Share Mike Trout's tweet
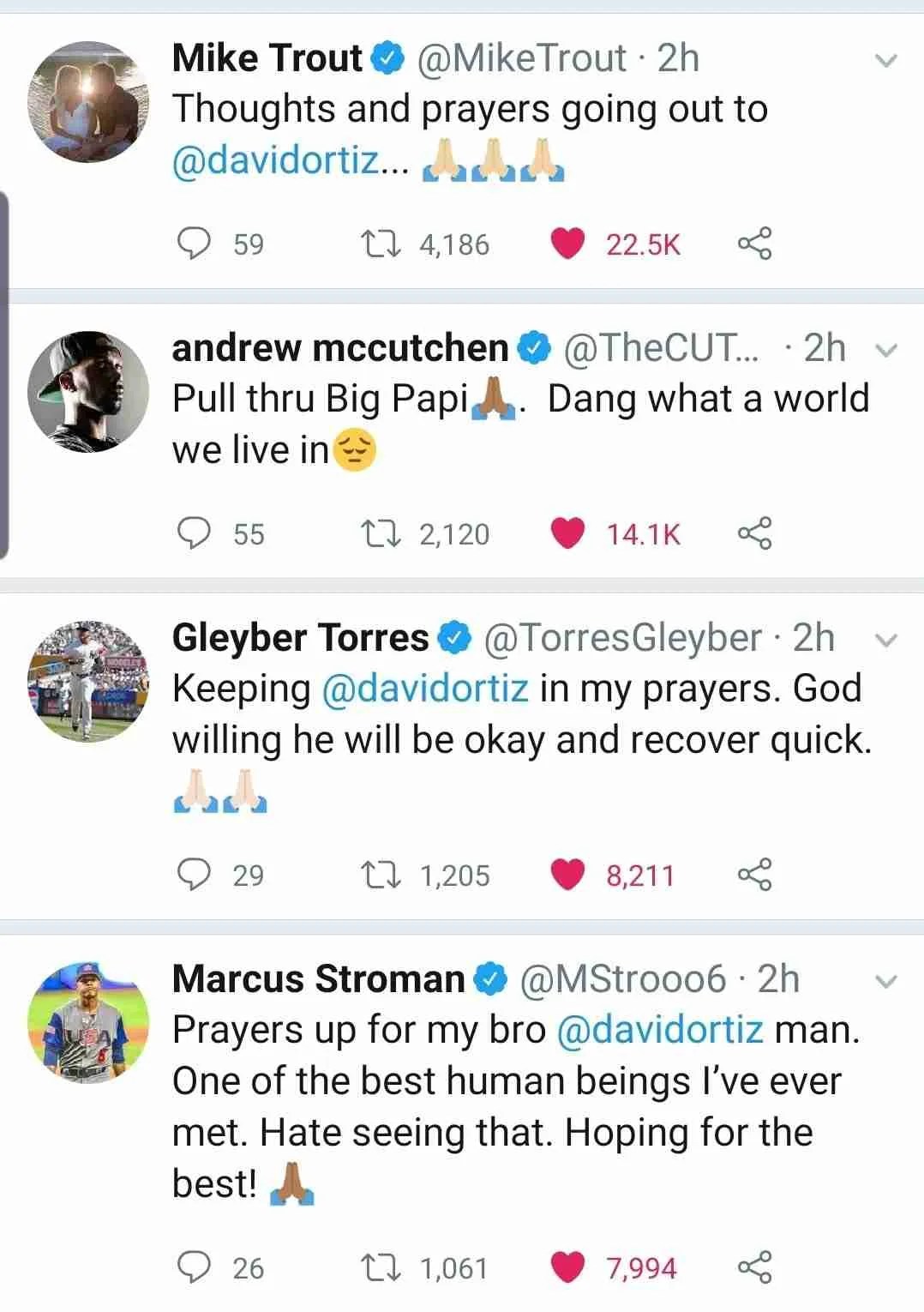This screenshot has width=924, height=1312. [x=754, y=244]
